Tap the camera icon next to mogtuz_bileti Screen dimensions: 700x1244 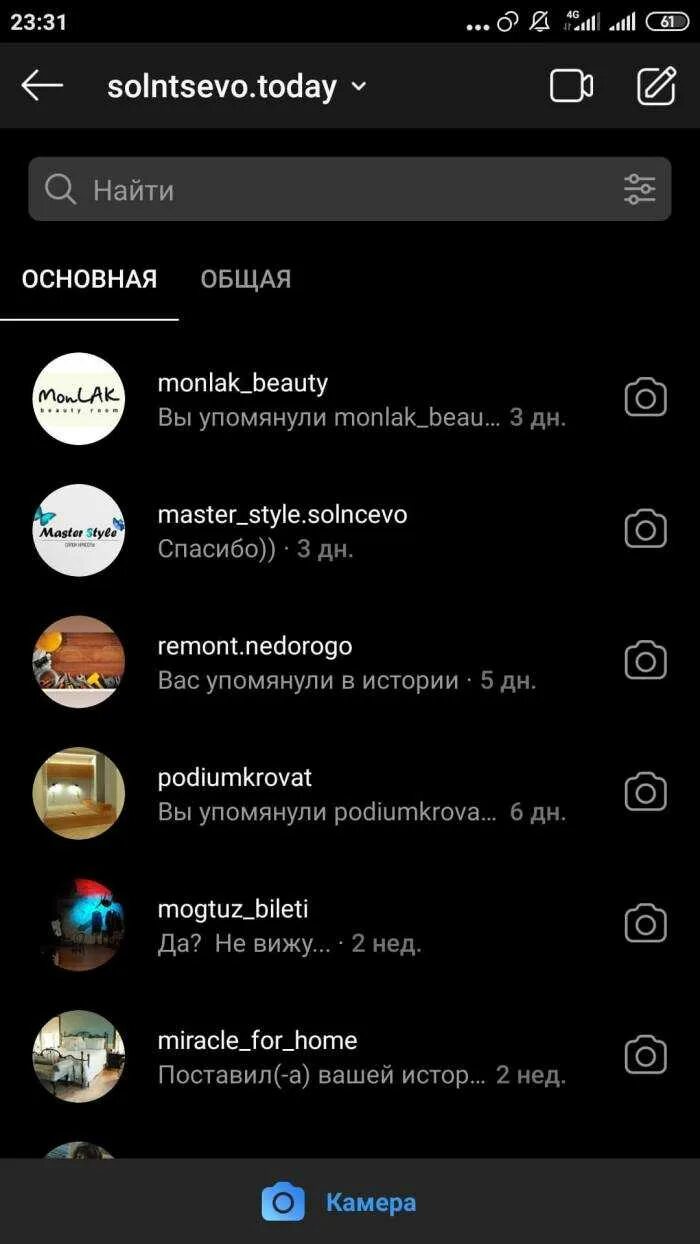[x=645, y=924]
